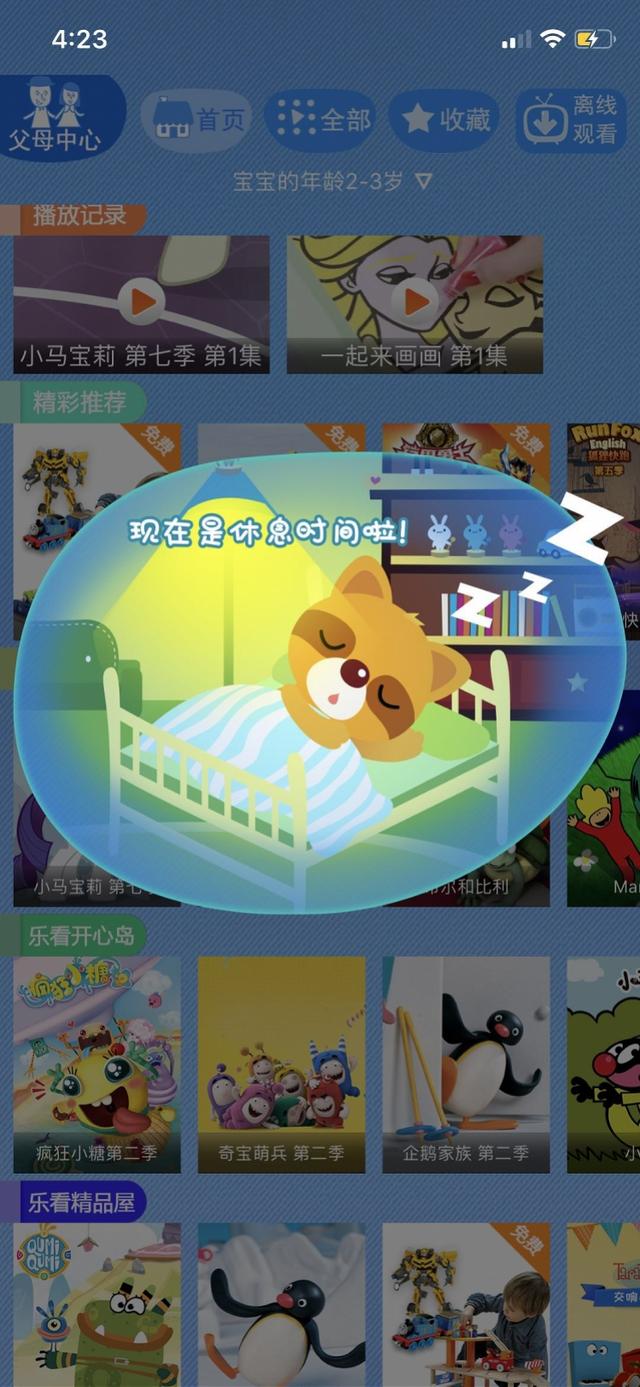Switch to the 全部 tab
640x1387 pixels.
click(x=322, y=121)
